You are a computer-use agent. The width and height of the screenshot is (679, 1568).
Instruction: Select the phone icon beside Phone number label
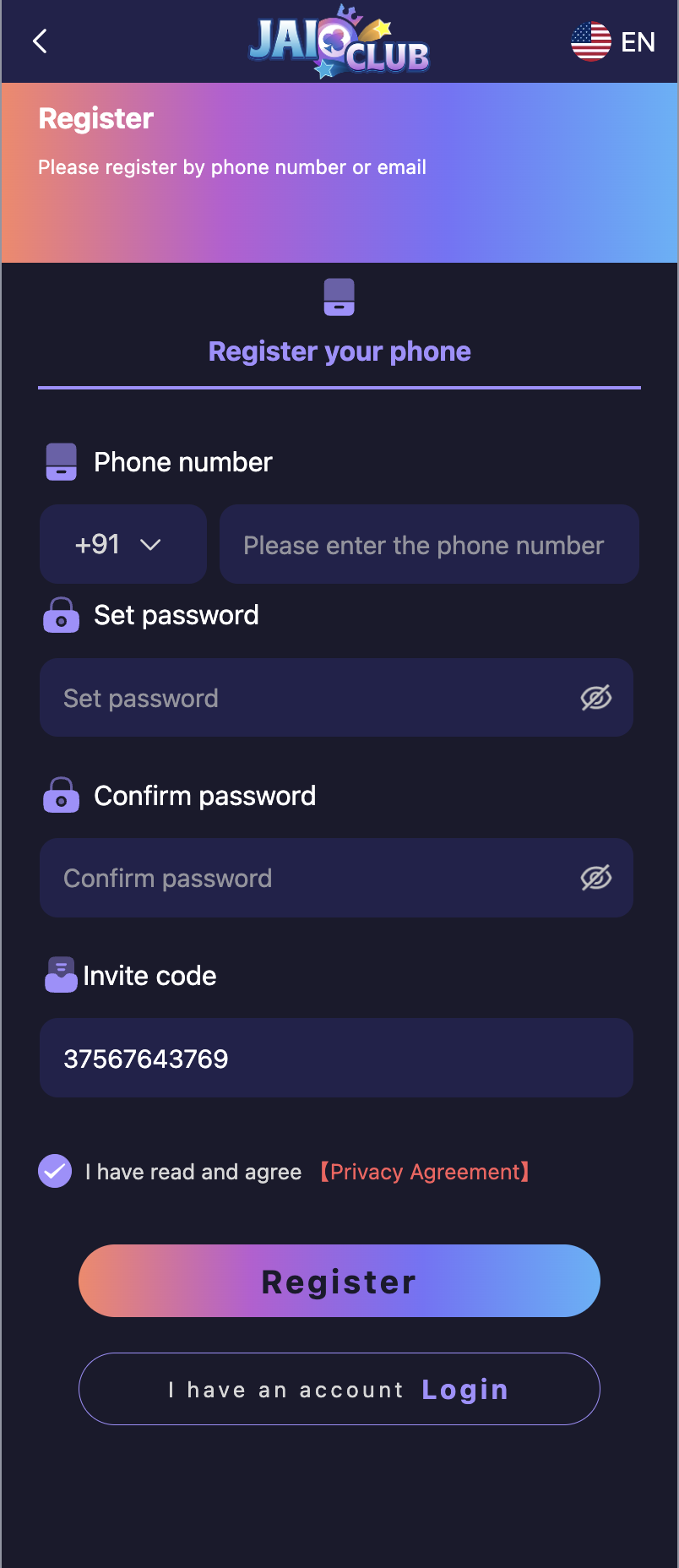[x=60, y=461]
